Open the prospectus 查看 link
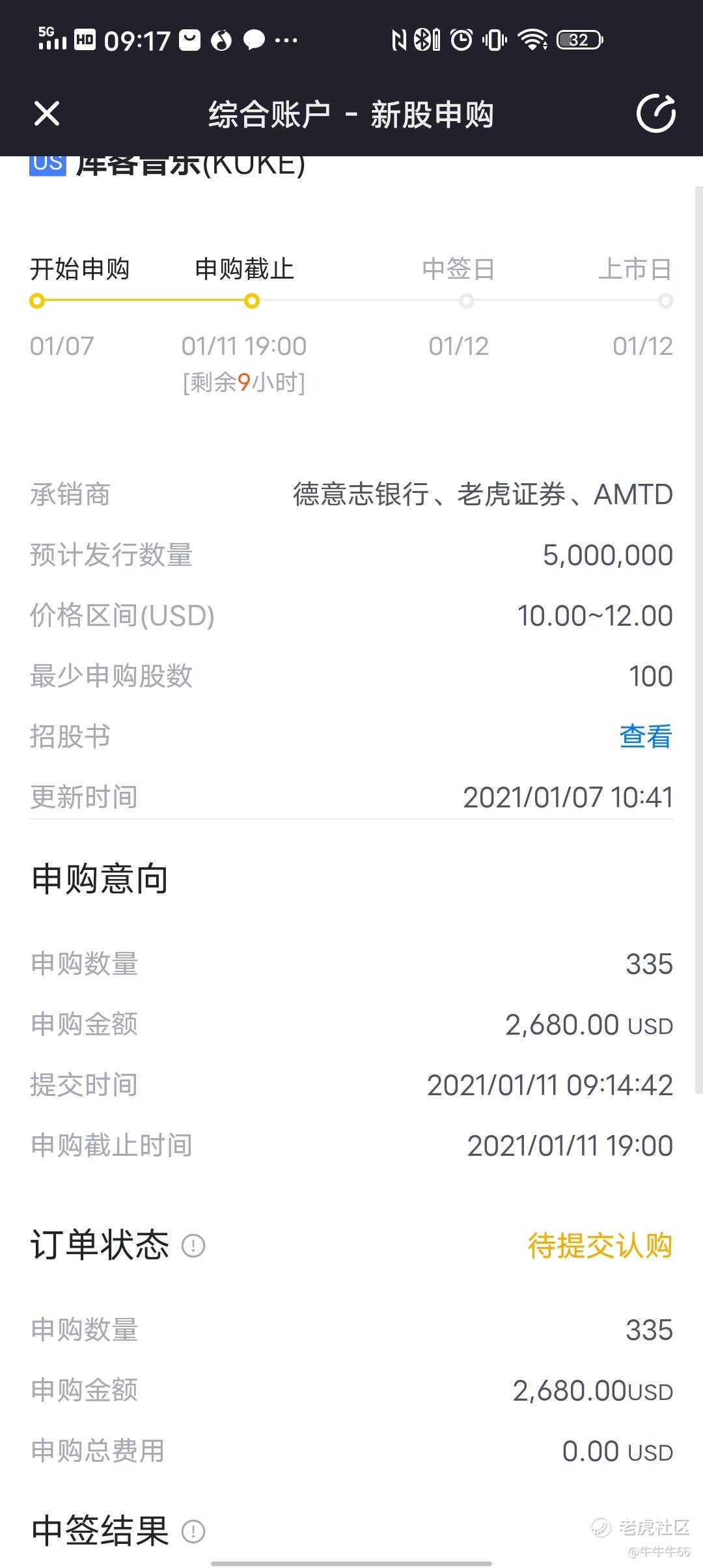The width and height of the screenshot is (703, 1568). click(645, 736)
